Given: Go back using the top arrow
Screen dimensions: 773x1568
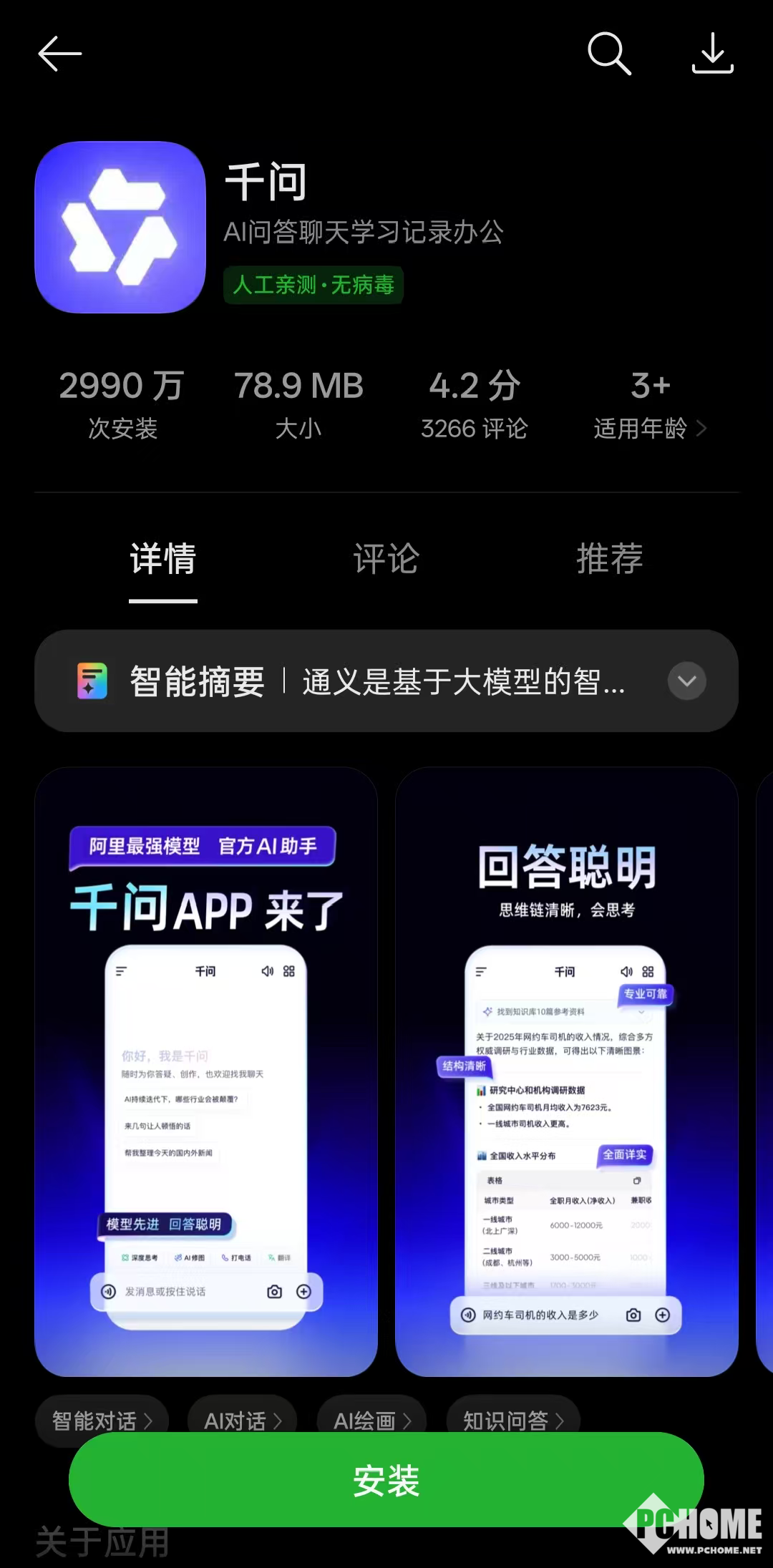Looking at the screenshot, I should [x=60, y=54].
